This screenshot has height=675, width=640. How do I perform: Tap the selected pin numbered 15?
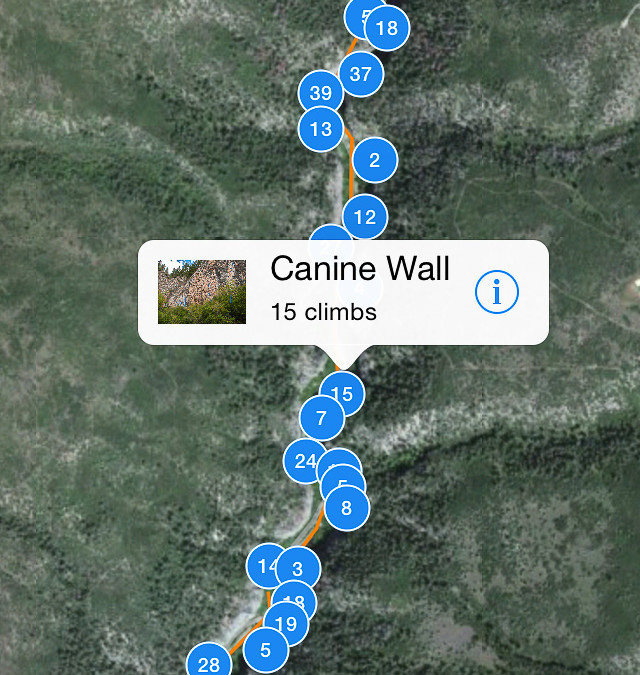click(x=342, y=394)
